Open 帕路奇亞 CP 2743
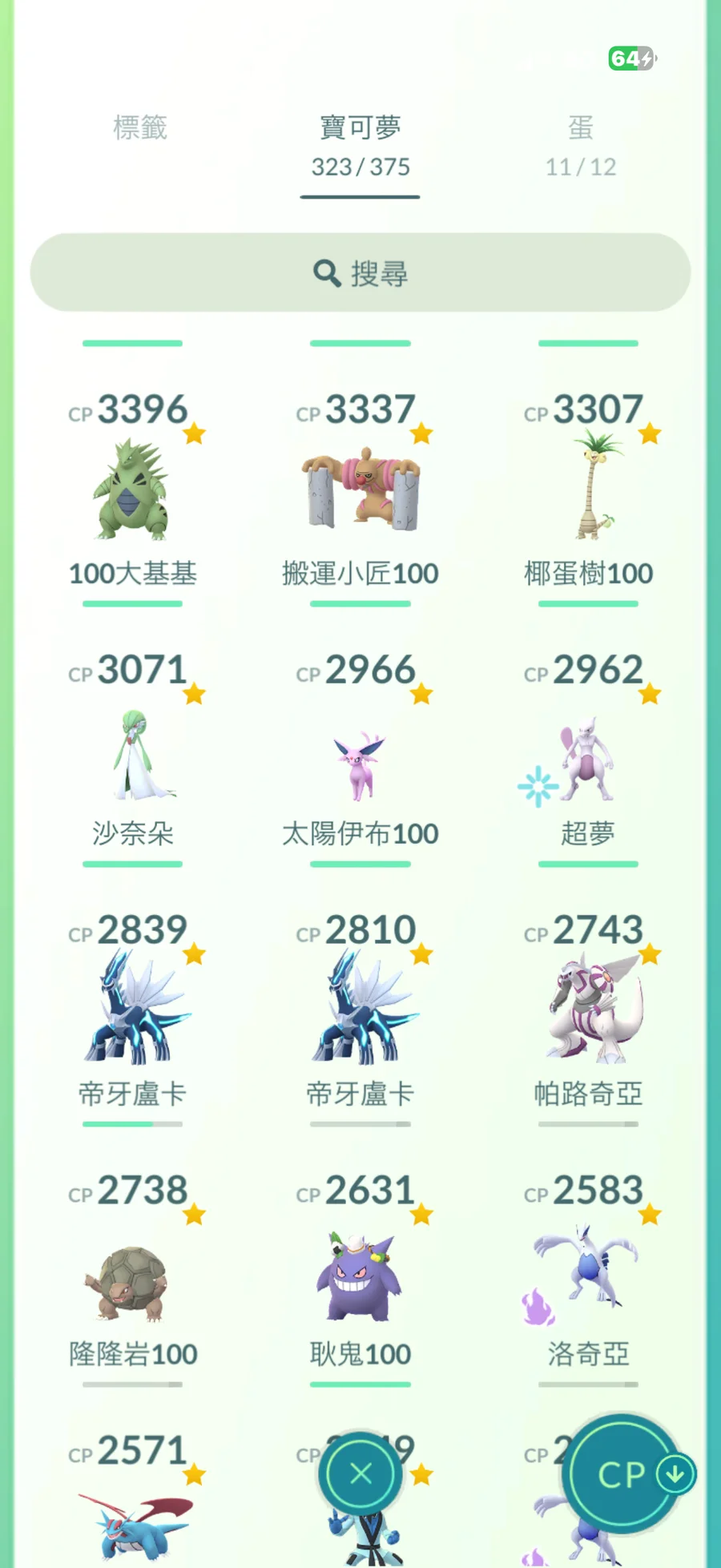721x1568 pixels. click(588, 1011)
